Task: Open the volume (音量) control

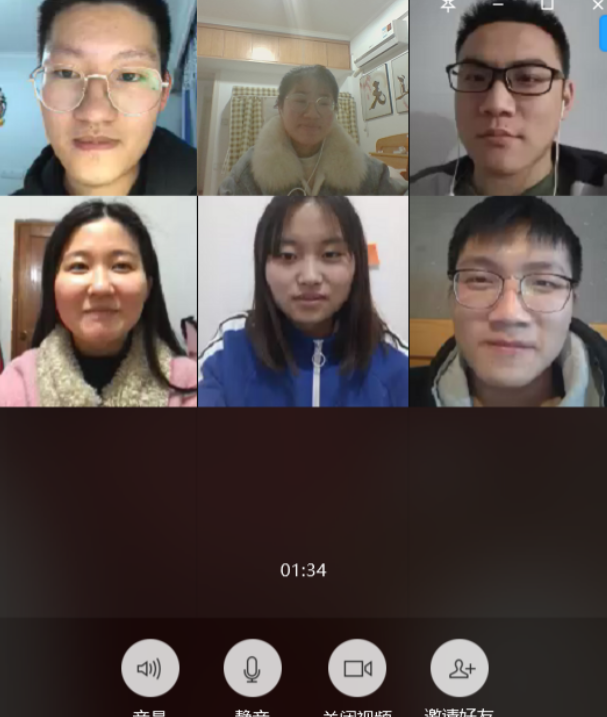Action: pyautogui.click(x=150, y=668)
